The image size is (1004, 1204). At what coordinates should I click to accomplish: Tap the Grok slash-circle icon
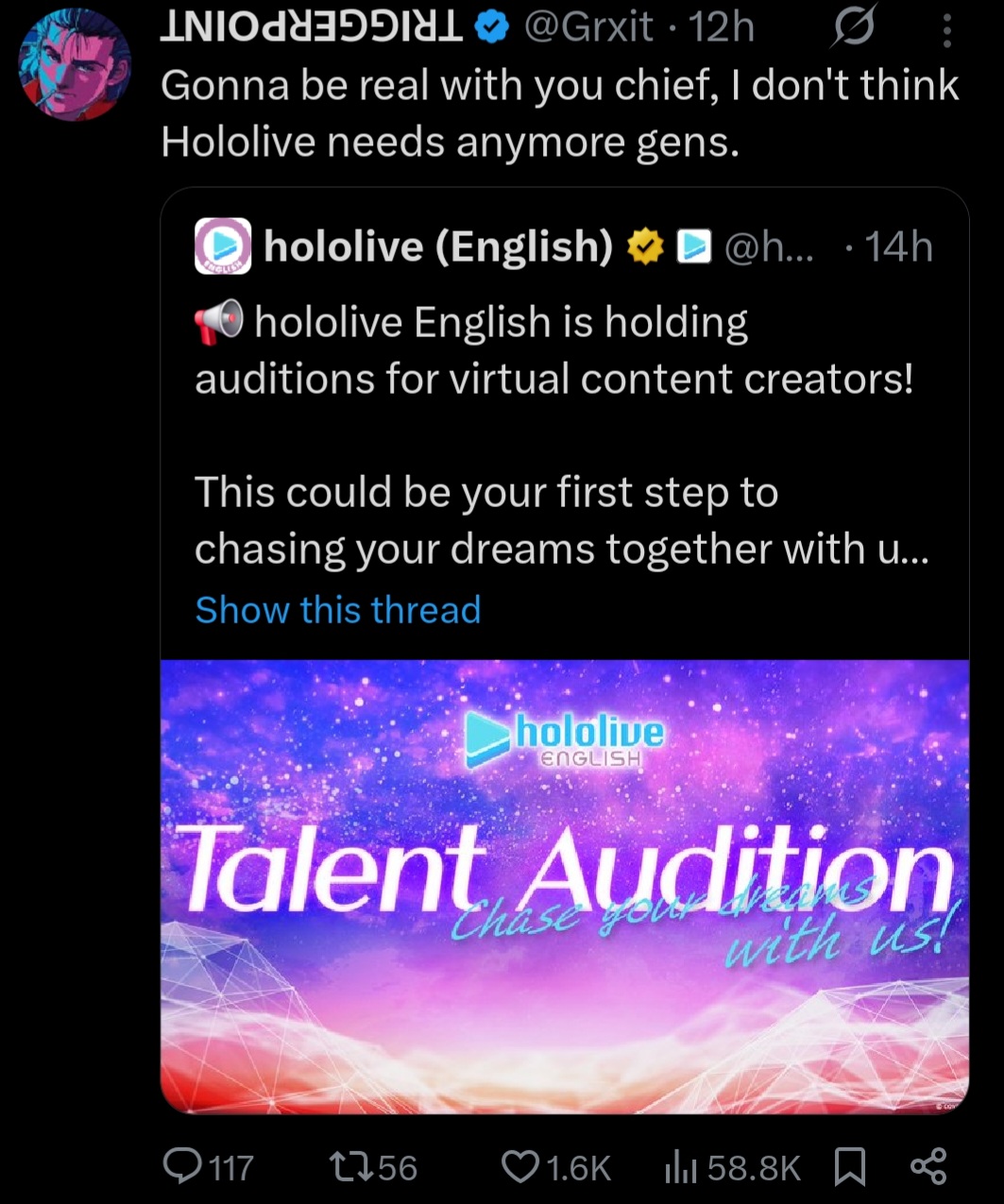coord(851,27)
